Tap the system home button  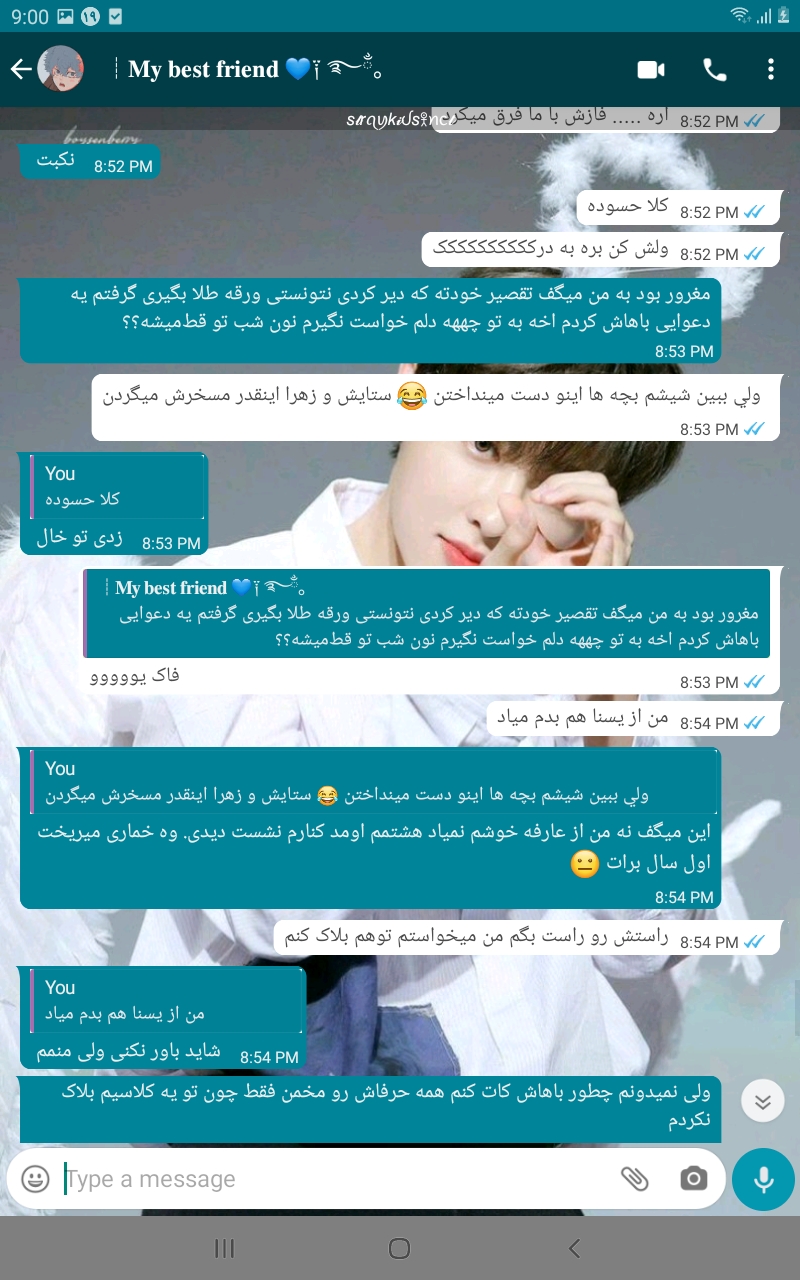tap(399, 1248)
